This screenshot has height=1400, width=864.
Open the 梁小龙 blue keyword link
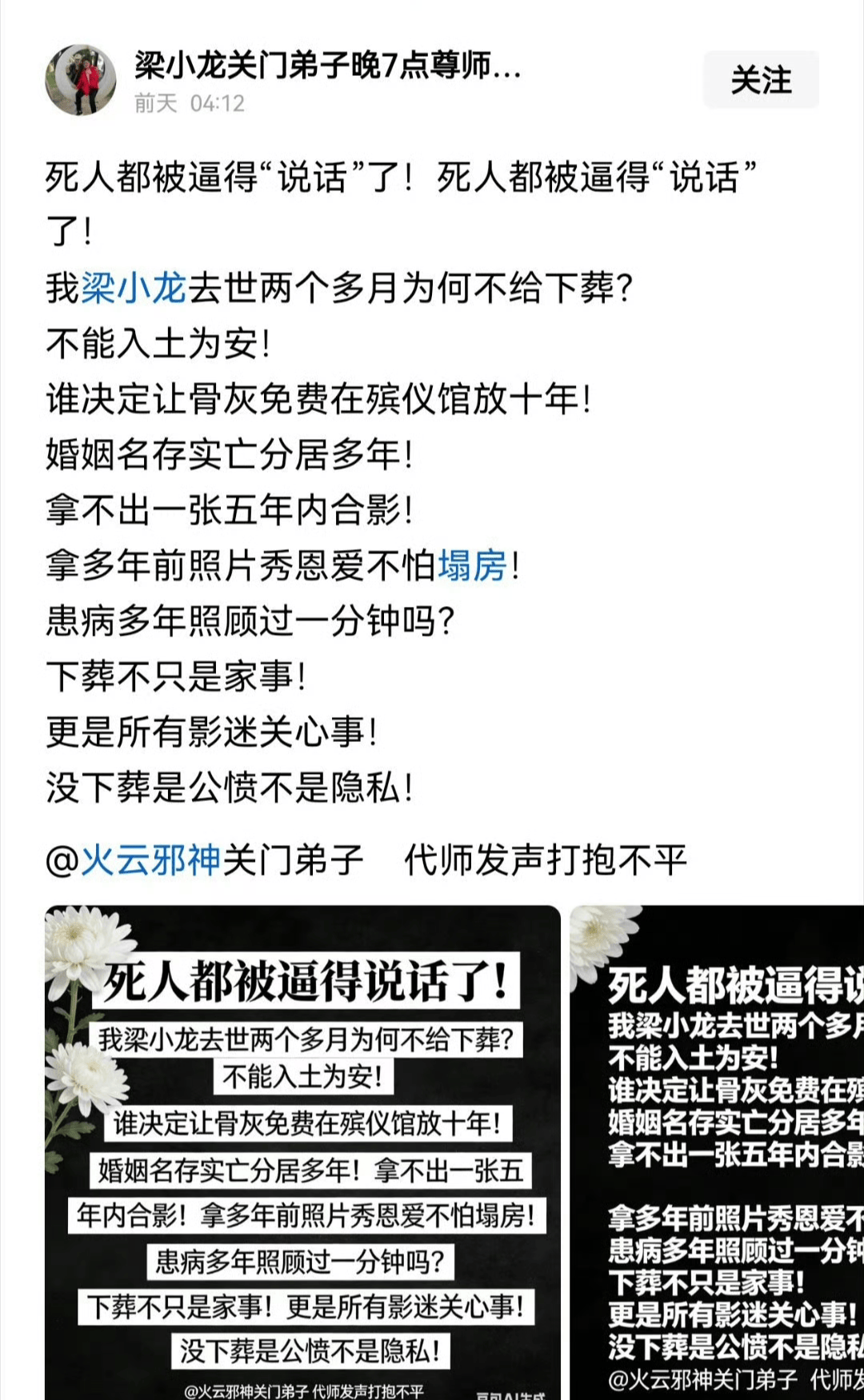(x=134, y=289)
